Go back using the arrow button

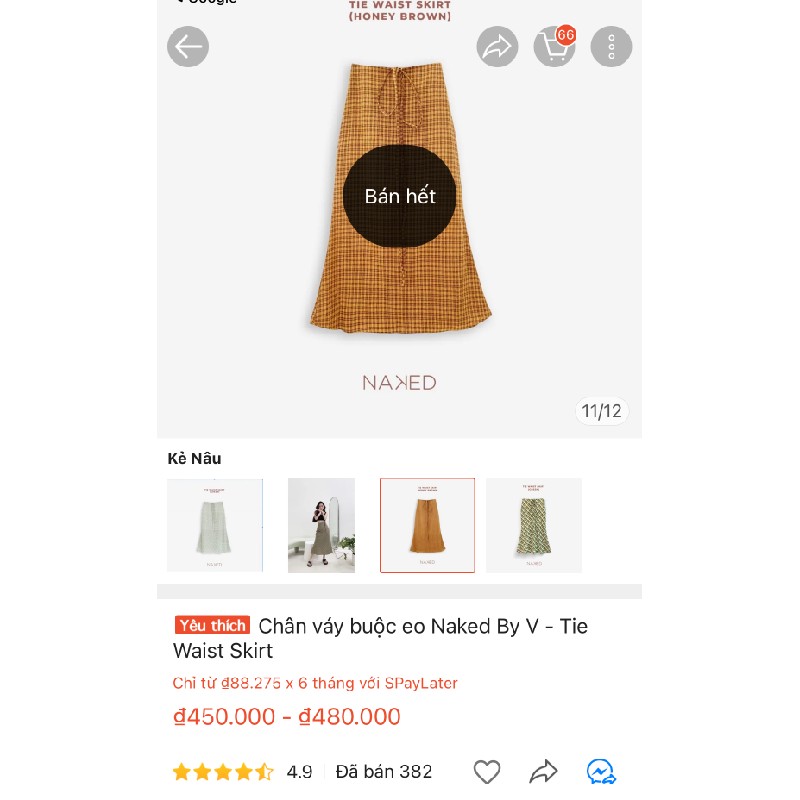pyautogui.click(x=188, y=47)
